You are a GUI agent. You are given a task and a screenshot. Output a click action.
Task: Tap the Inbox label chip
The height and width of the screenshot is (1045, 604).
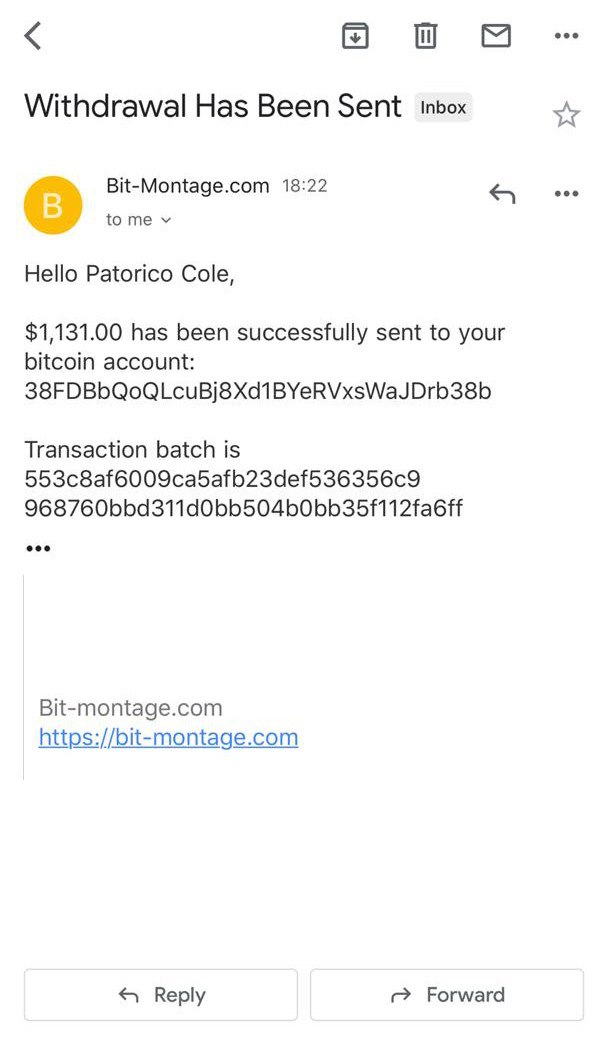(443, 108)
